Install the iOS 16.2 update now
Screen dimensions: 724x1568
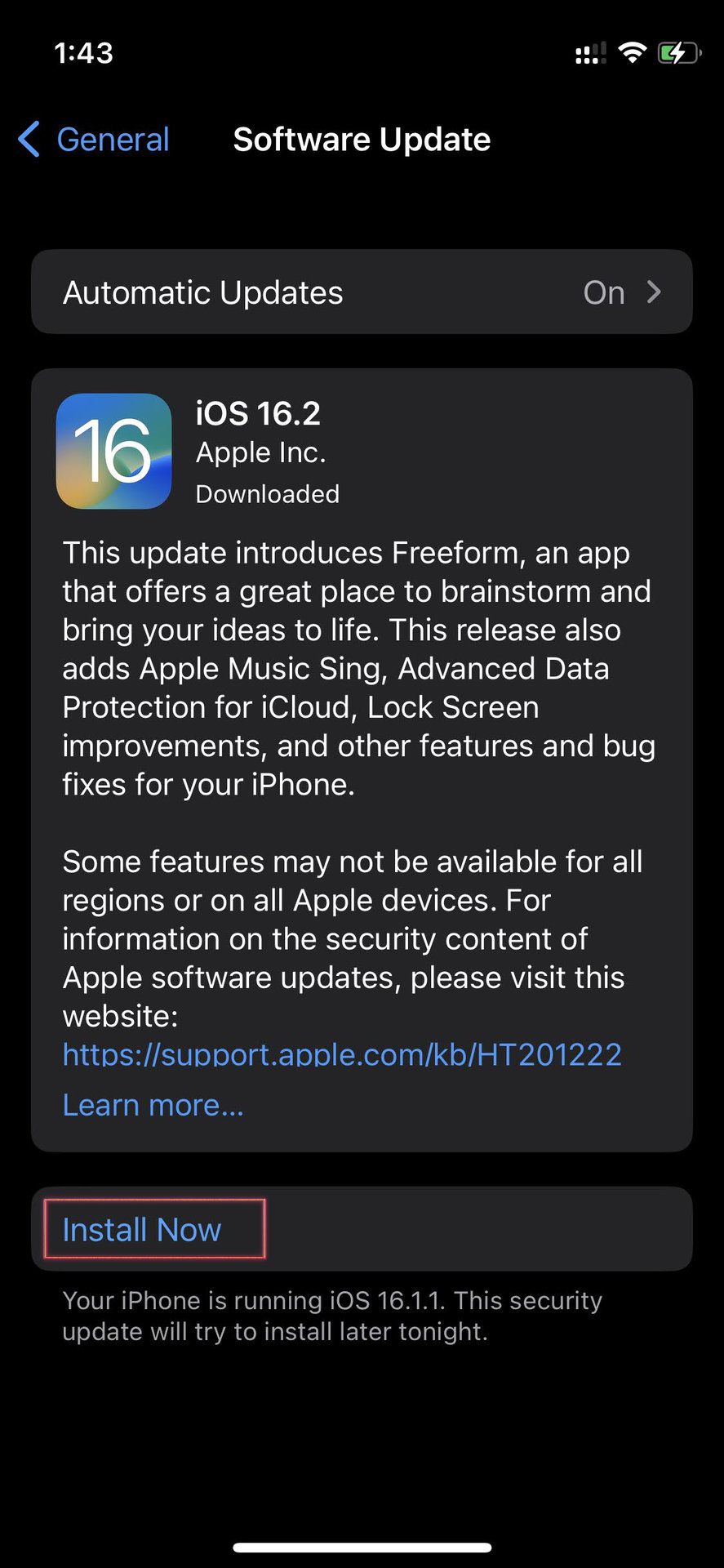click(142, 1230)
